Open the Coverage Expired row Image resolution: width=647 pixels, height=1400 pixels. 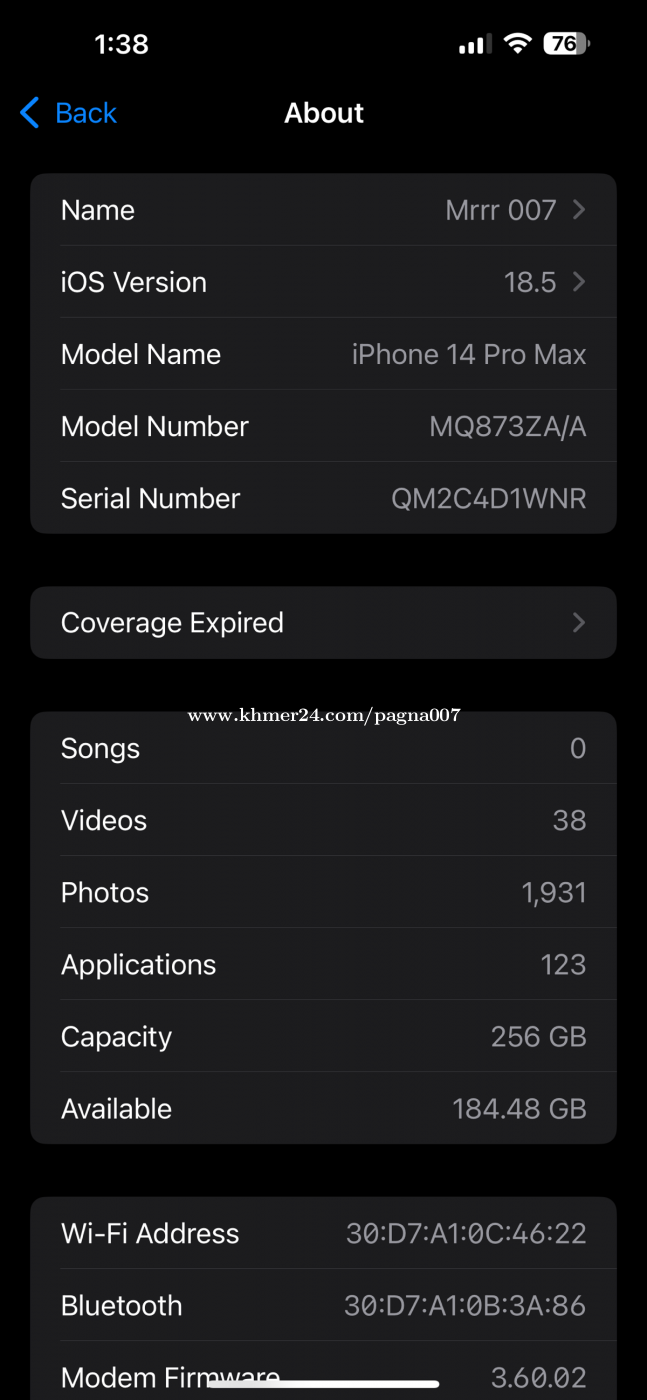click(x=323, y=622)
